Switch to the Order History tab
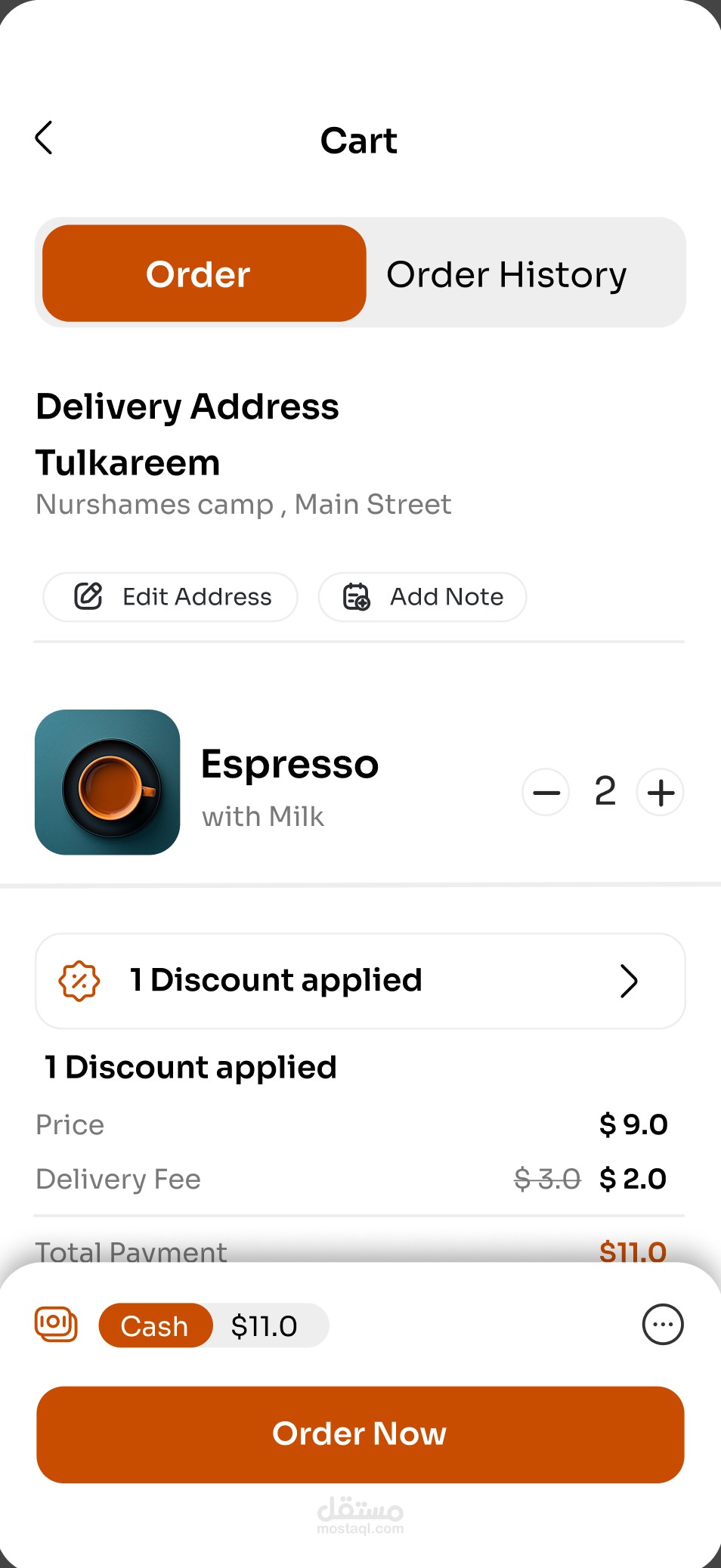This screenshot has height=1568, width=721. click(x=506, y=274)
